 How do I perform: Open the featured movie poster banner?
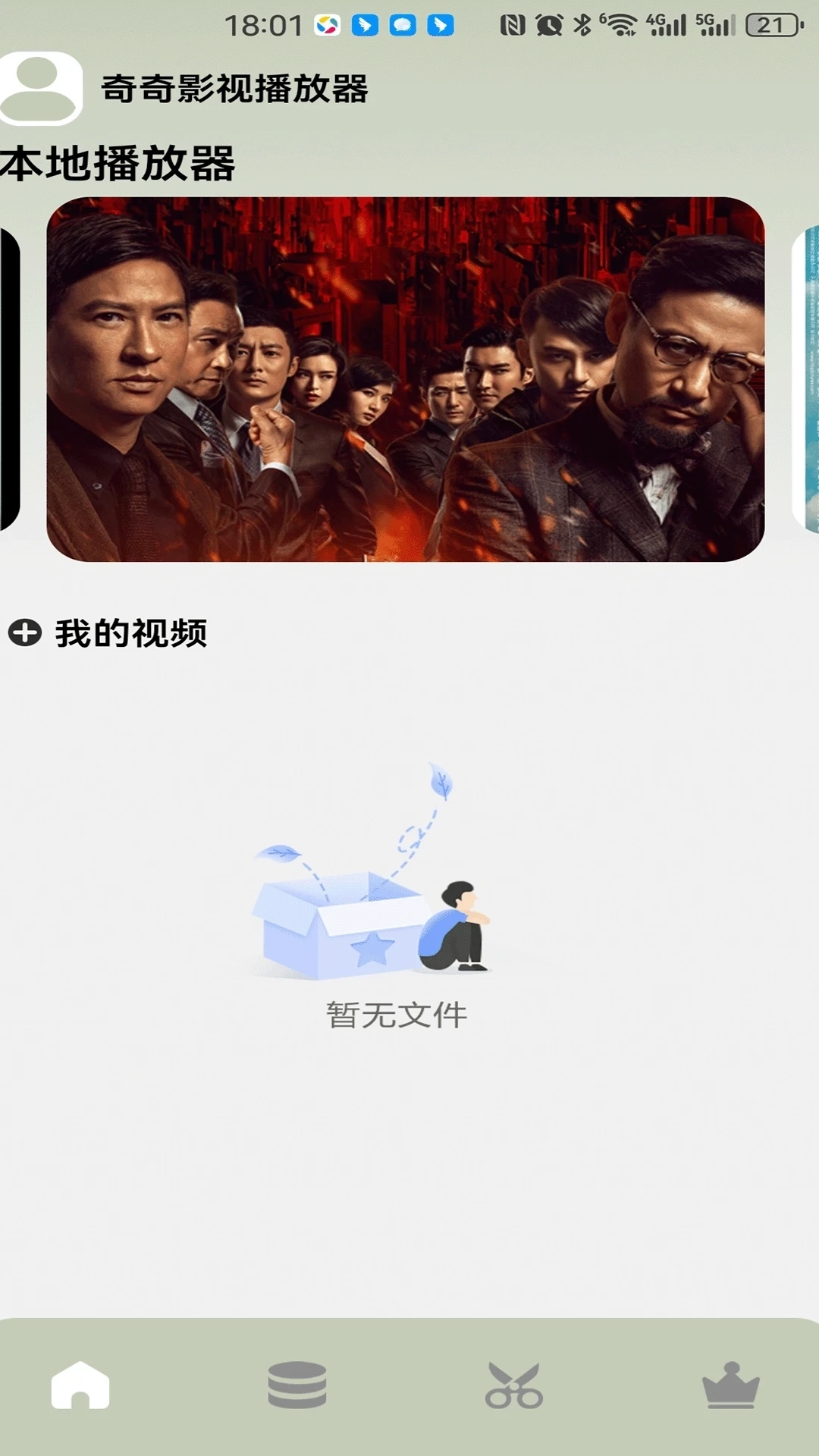(406, 379)
